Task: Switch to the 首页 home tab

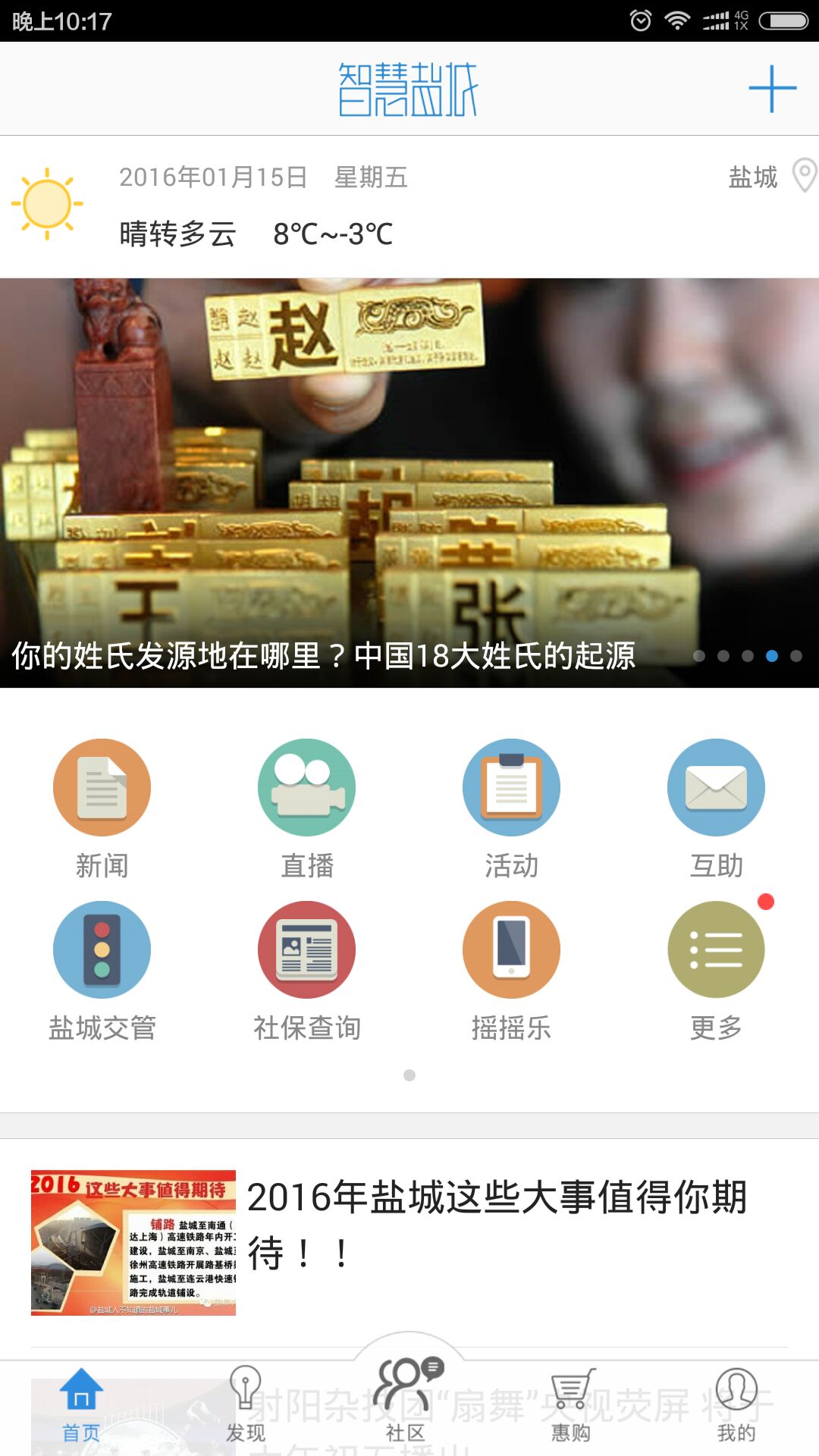Action: (x=81, y=1405)
